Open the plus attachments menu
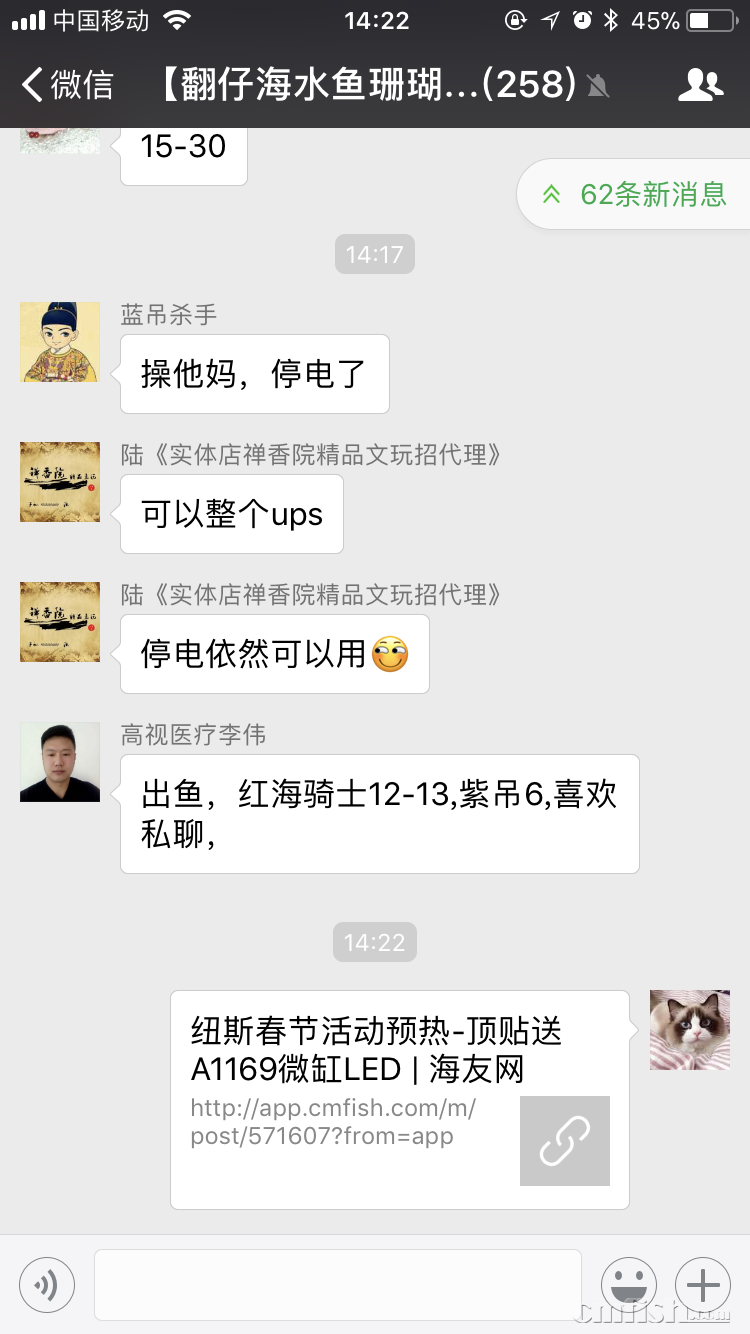The width and height of the screenshot is (750, 1334). click(x=703, y=1285)
